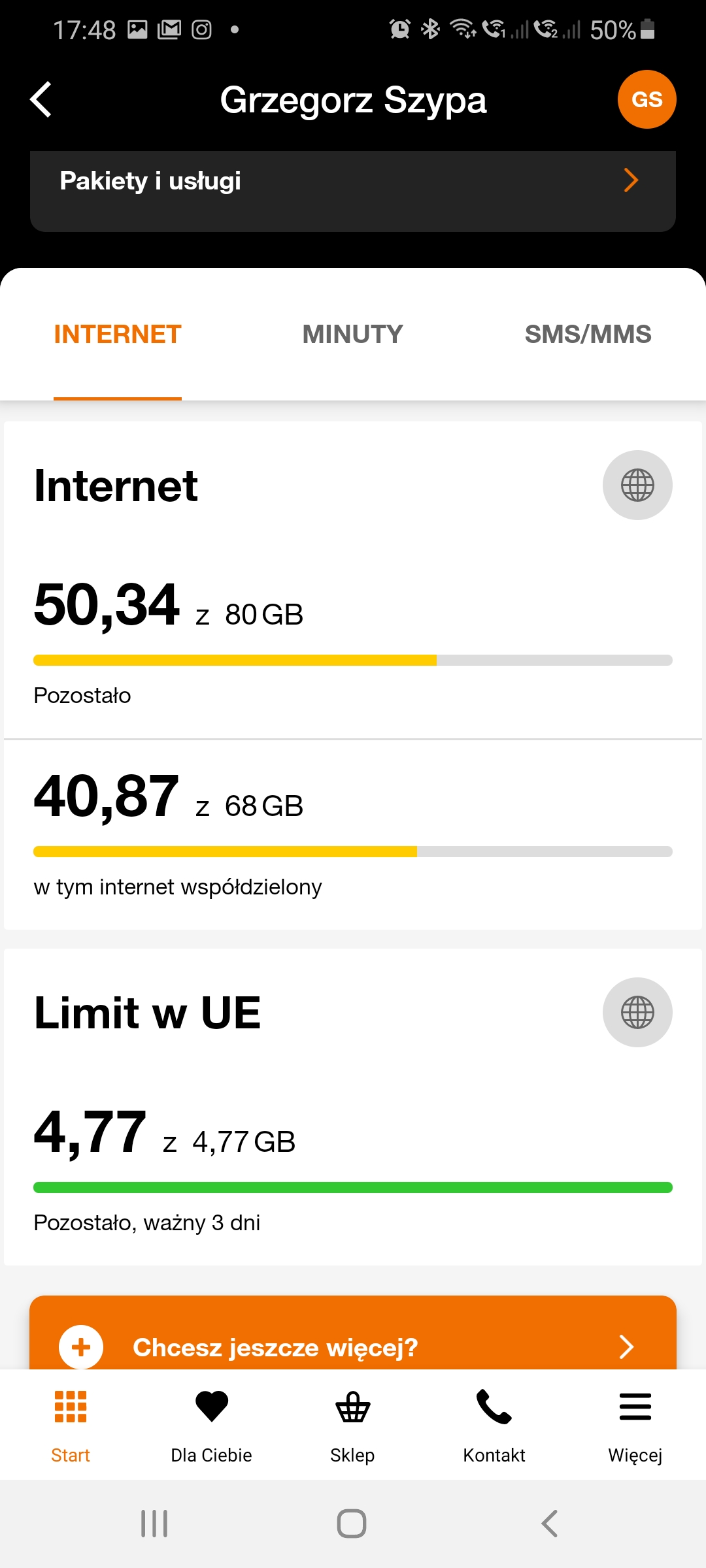Open system recent apps
This screenshot has width=706, height=1568.
154,1524
